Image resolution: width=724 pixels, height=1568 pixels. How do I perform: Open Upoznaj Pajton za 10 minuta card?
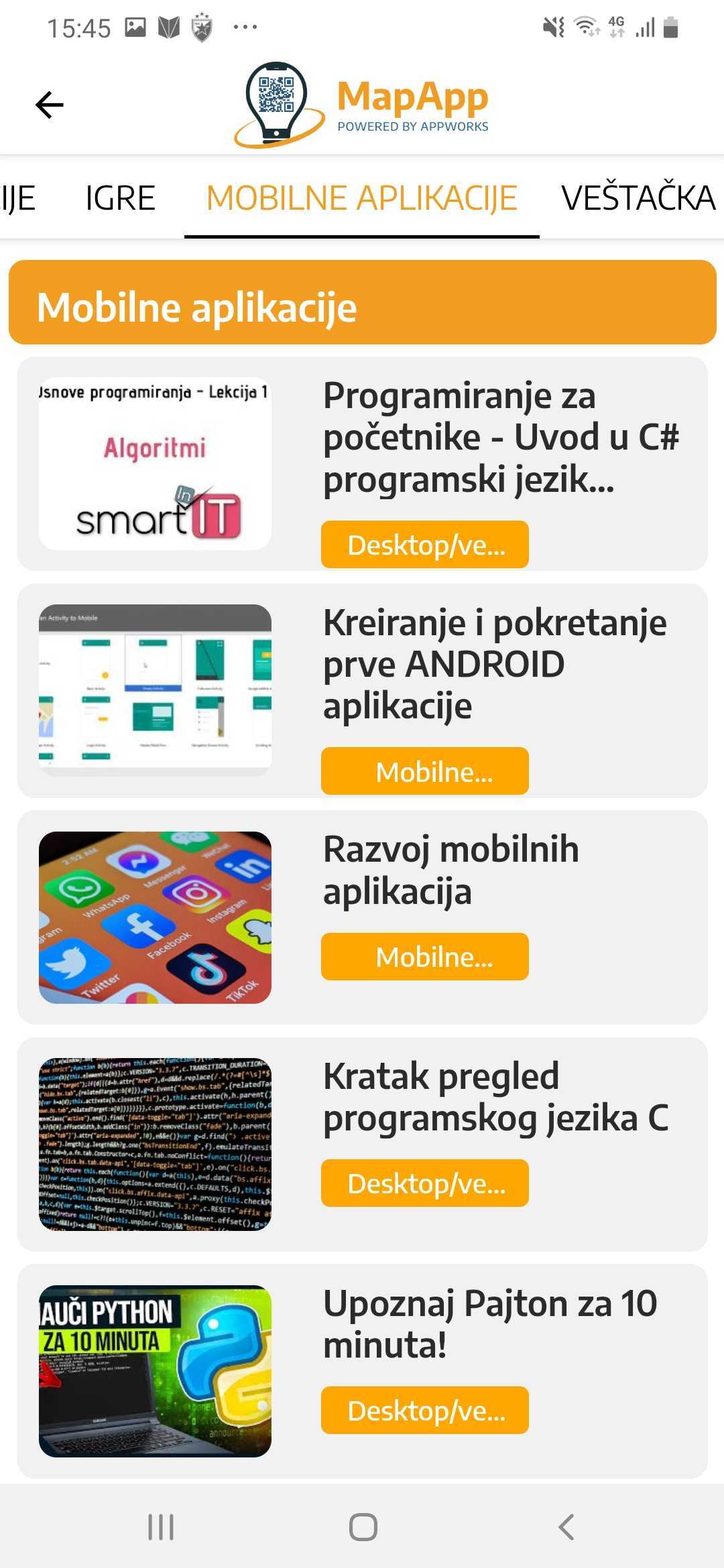coord(489,1323)
